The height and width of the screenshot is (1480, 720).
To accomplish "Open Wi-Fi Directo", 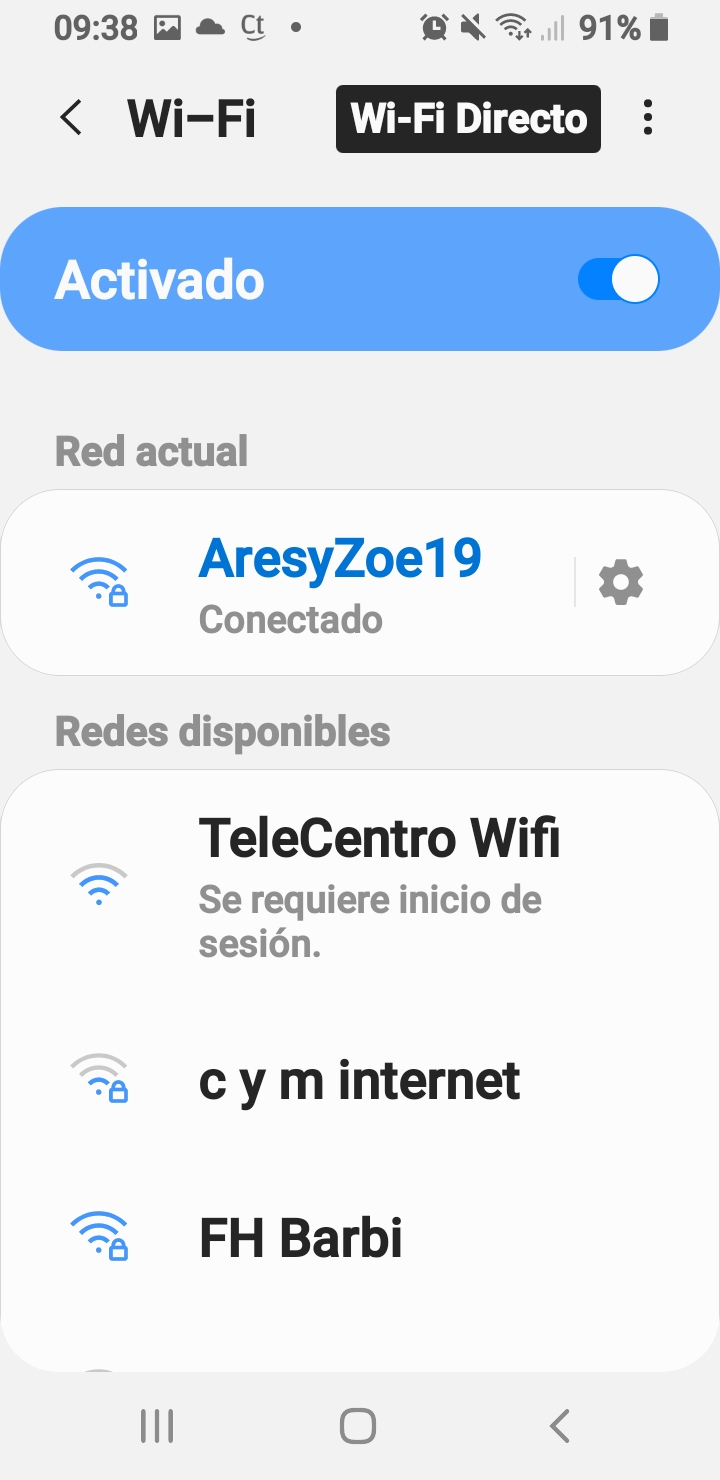I will tap(468, 119).
